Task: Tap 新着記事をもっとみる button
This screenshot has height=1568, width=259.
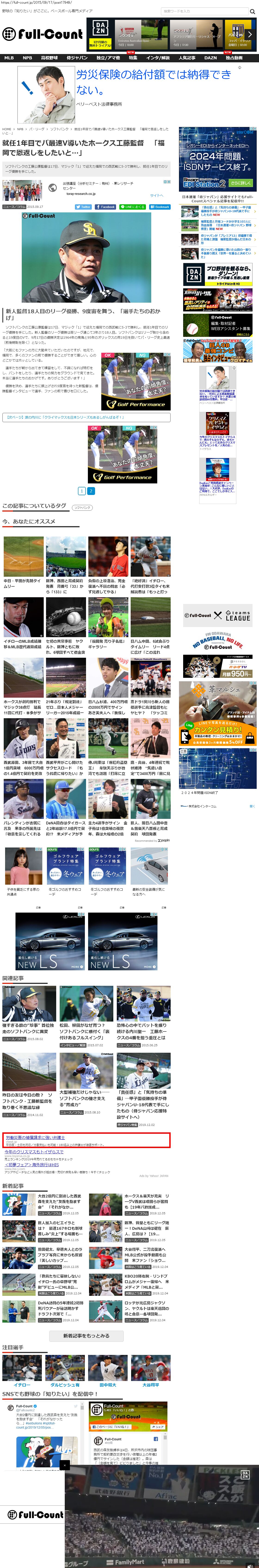Action: [x=86, y=1336]
